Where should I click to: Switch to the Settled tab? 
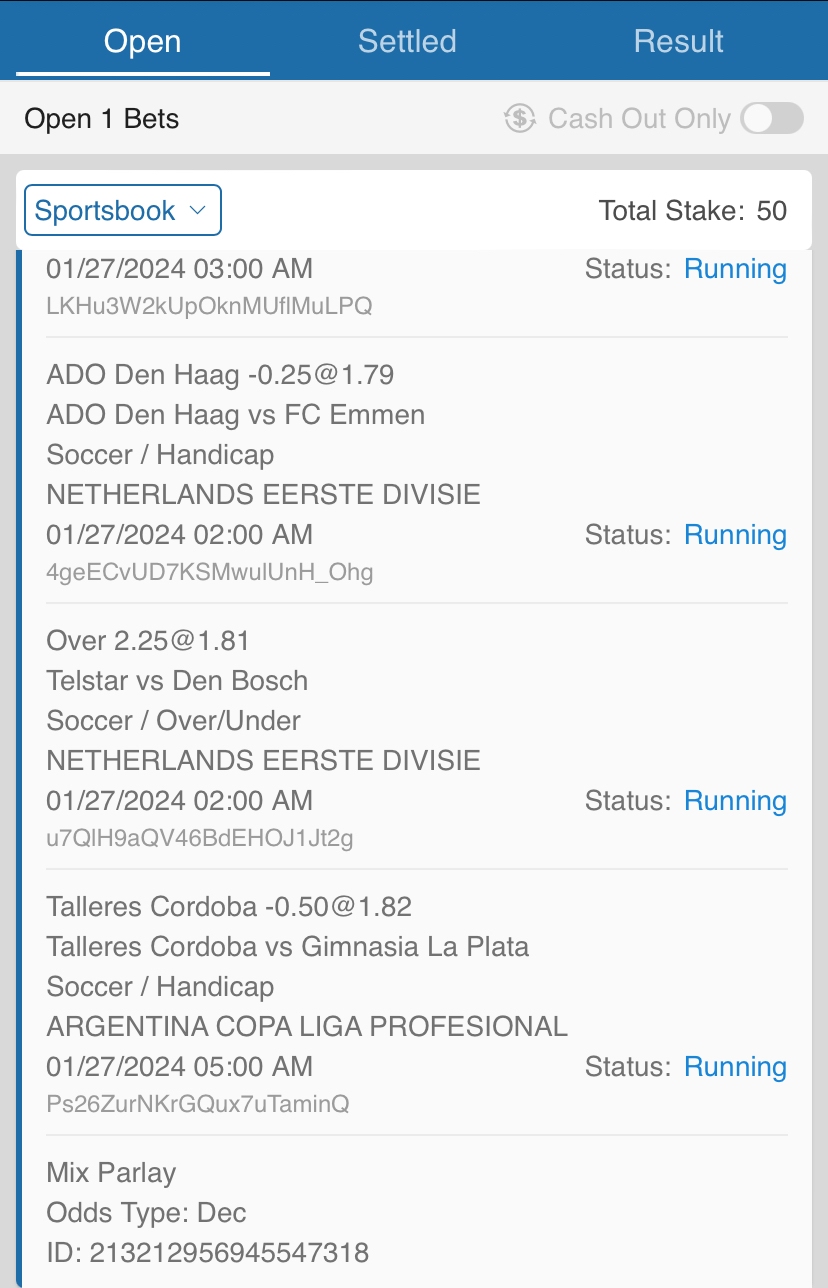[x=407, y=42]
